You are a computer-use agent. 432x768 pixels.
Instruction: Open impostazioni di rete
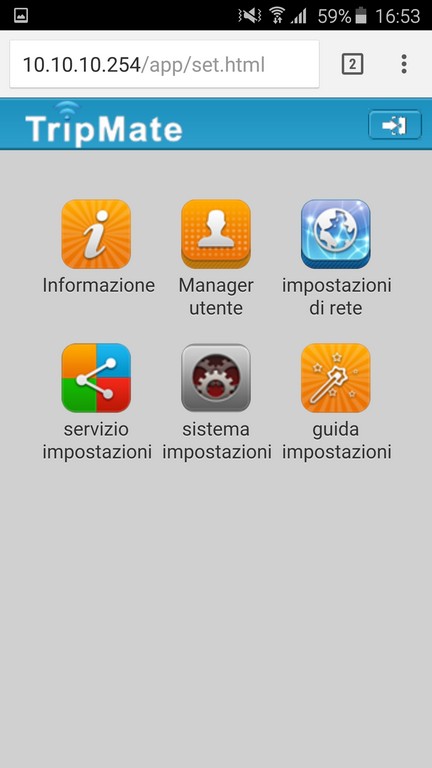coord(336,234)
